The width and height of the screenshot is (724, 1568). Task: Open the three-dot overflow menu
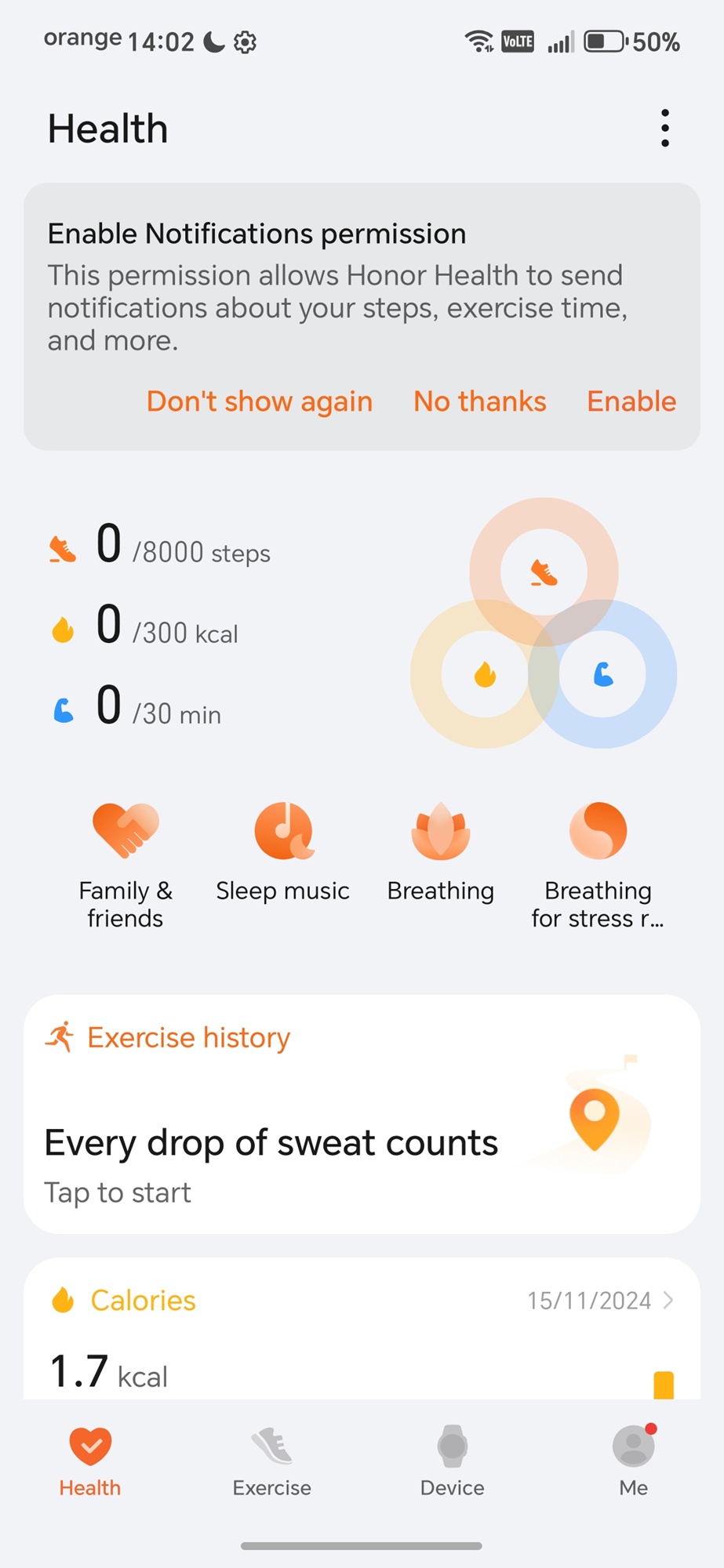click(x=664, y=128)
